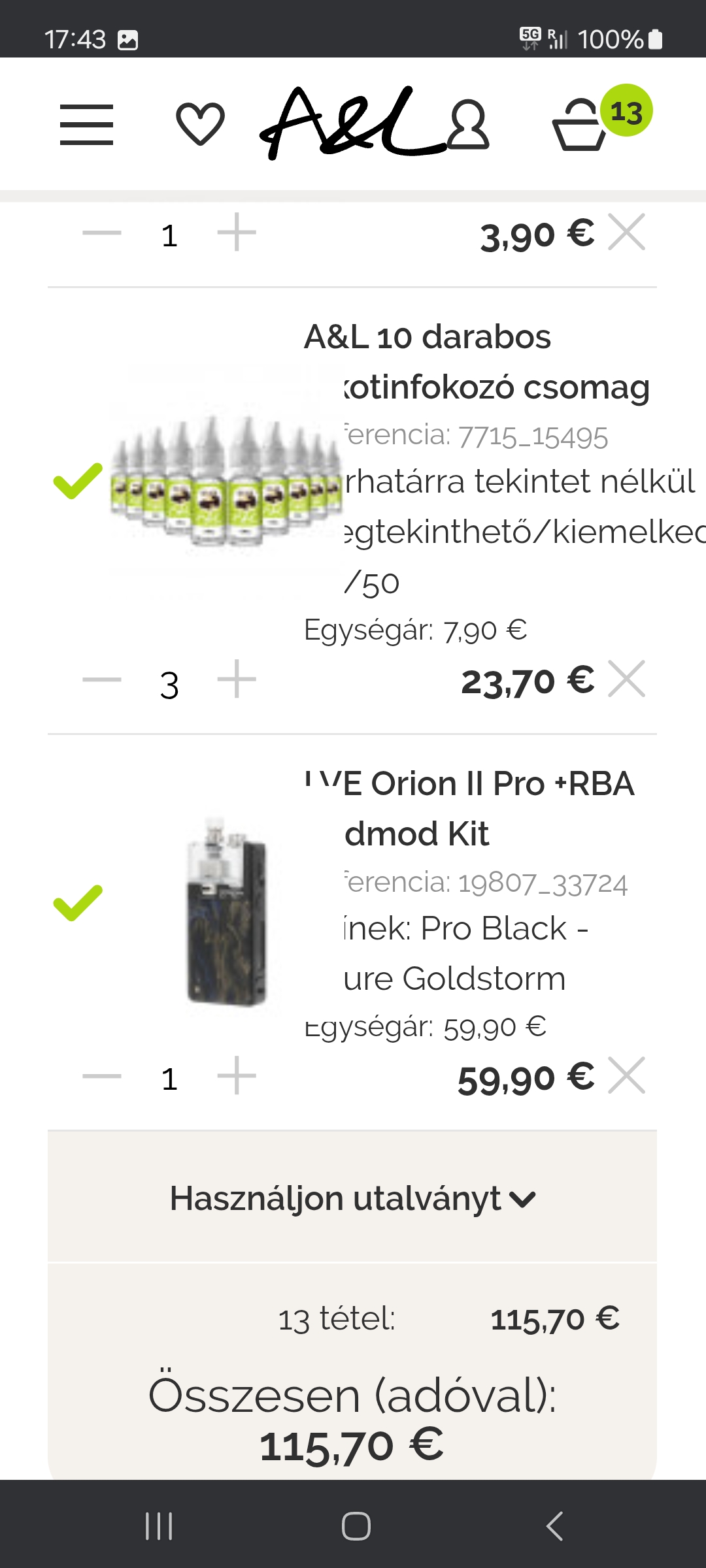706x1568 pixels.
Task: Increase quantity of the Orion II Pro
Action: point(237,1075)
